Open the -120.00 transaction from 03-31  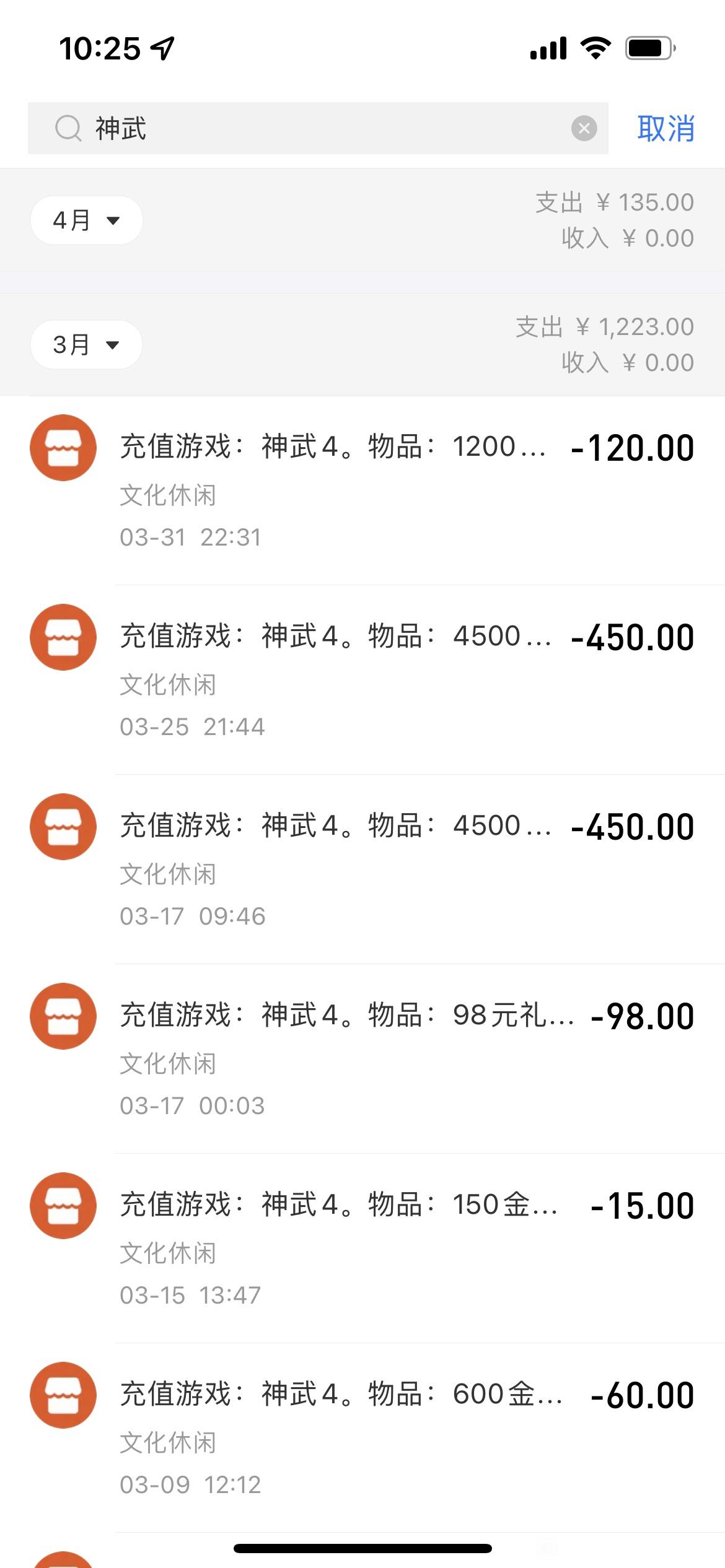point(362,490)
